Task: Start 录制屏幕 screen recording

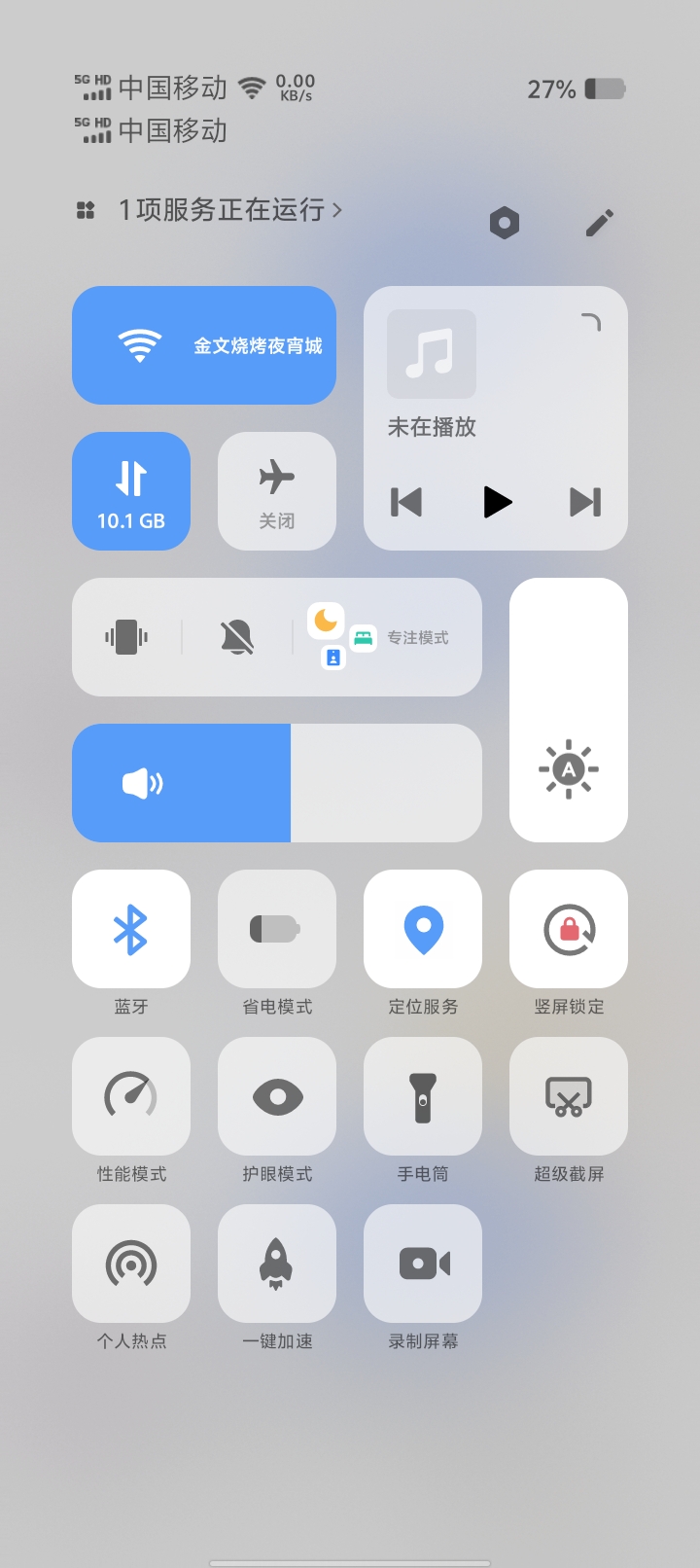Action: click(x=423, y=1264)
